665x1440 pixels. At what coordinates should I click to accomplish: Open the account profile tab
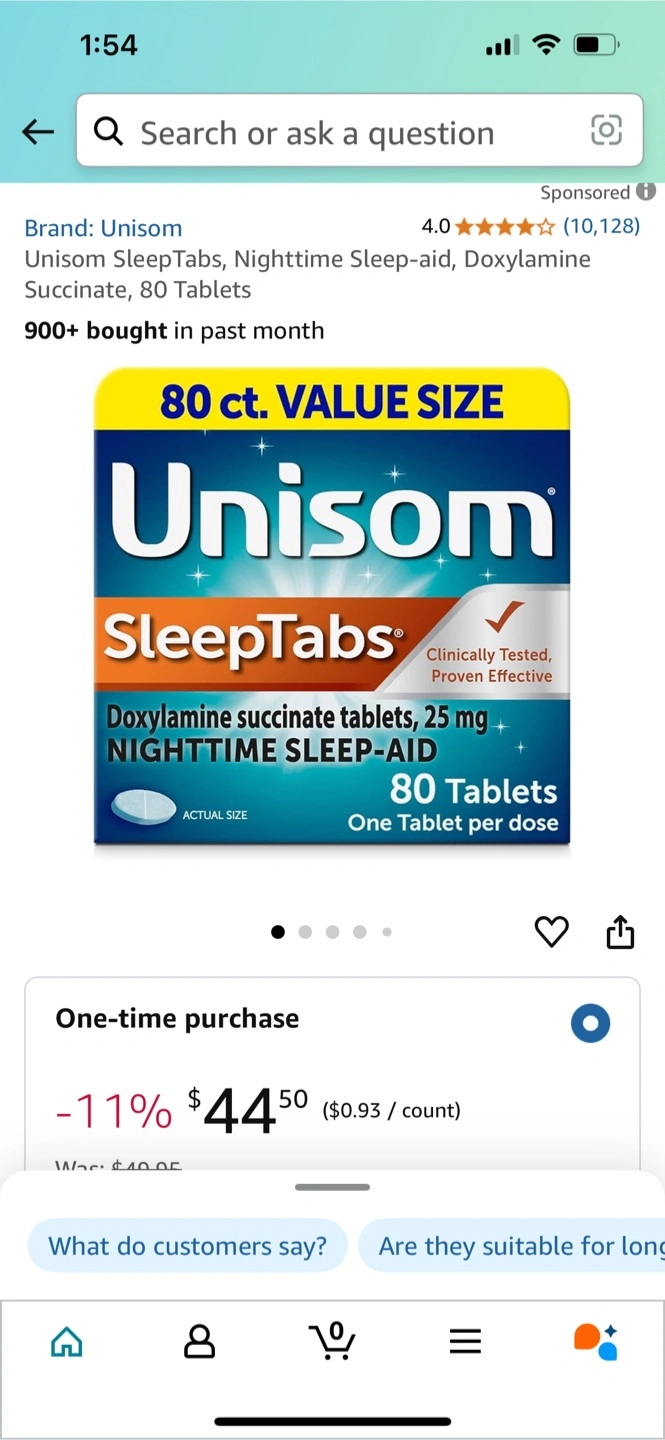coord(200,1341)
